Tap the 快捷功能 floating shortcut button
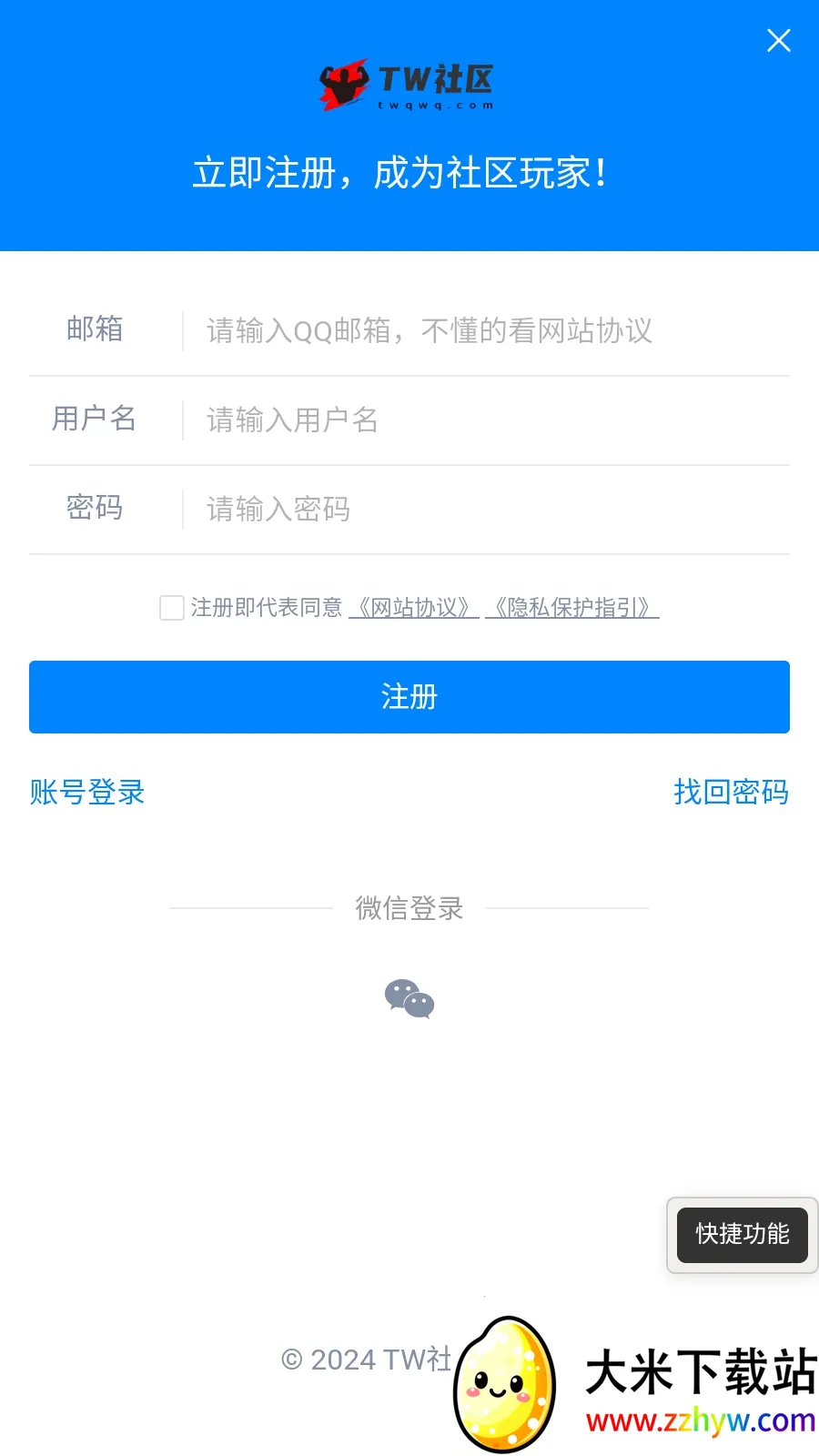Image resolution: width=819 pixels, height=1456 pixels. (743, 1235)
